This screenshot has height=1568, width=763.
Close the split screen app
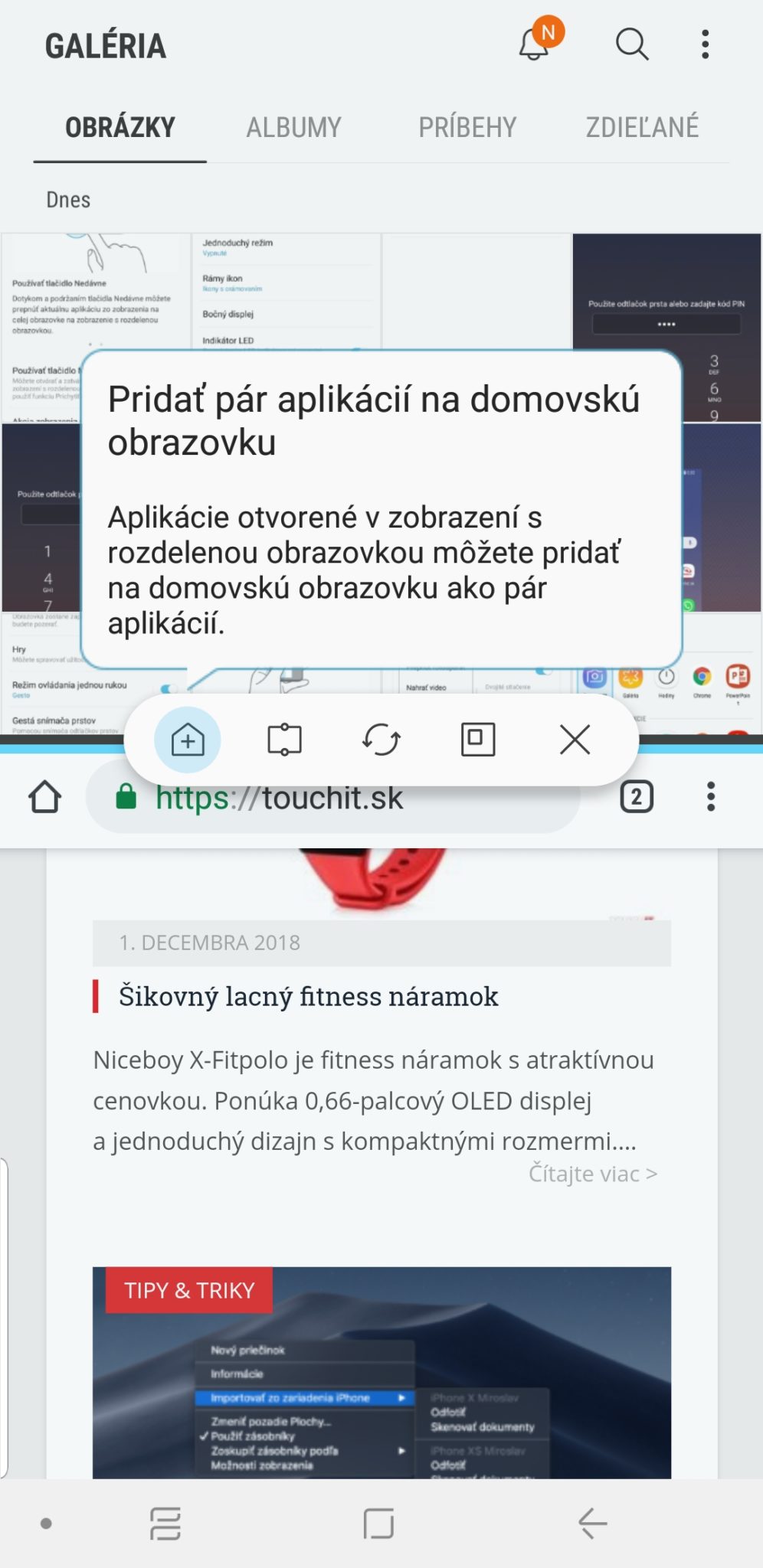[x=575, y=740]
